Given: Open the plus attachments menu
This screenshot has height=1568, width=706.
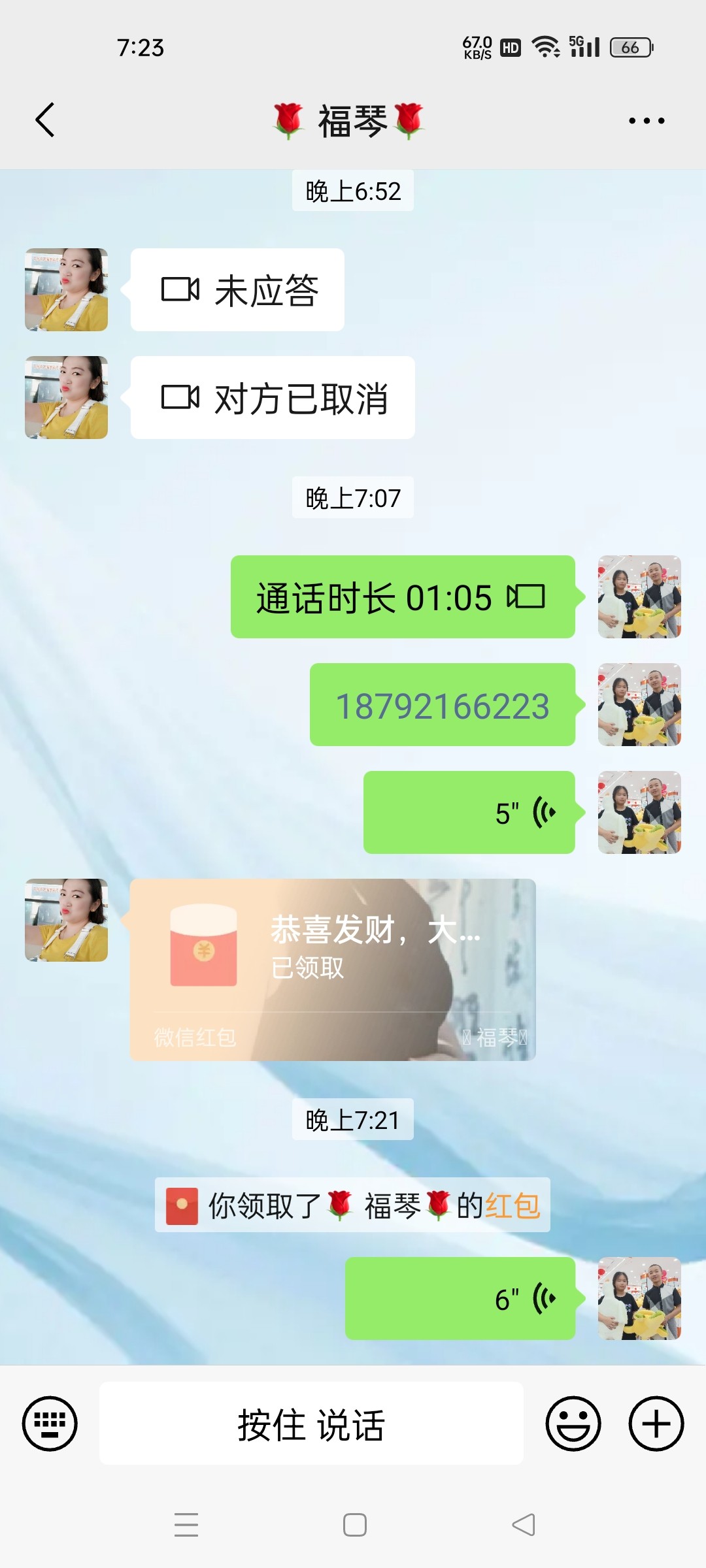Looking at the screenshot, I should 656,1424.
